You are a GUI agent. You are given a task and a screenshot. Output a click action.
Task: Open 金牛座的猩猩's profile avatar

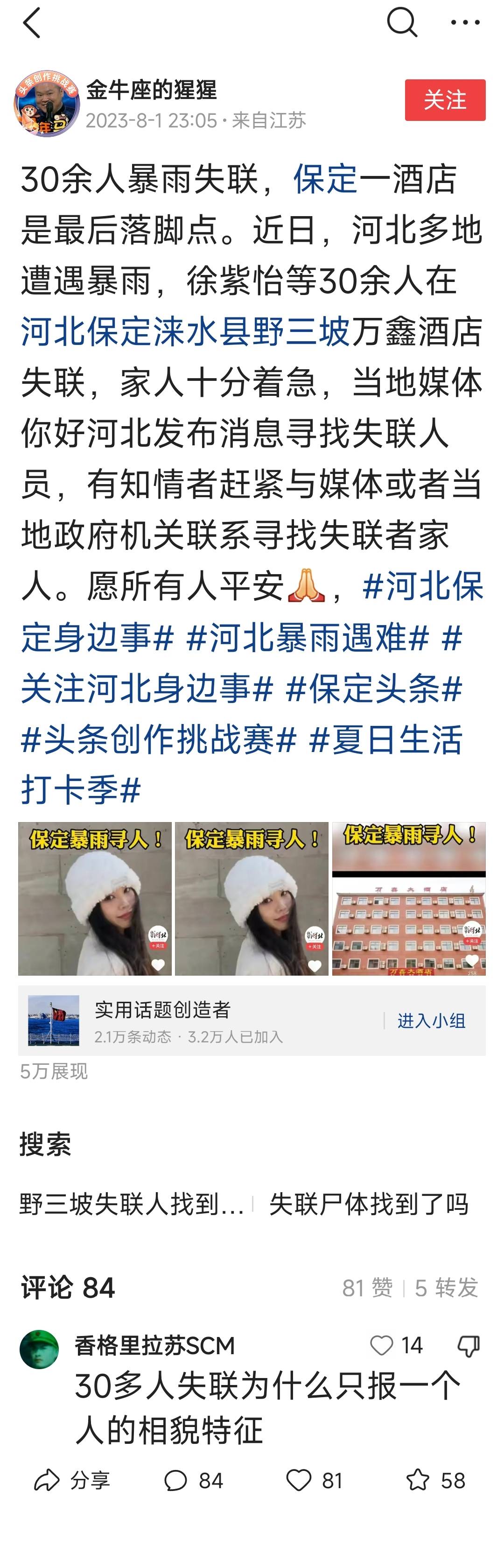tap(47, 104)
